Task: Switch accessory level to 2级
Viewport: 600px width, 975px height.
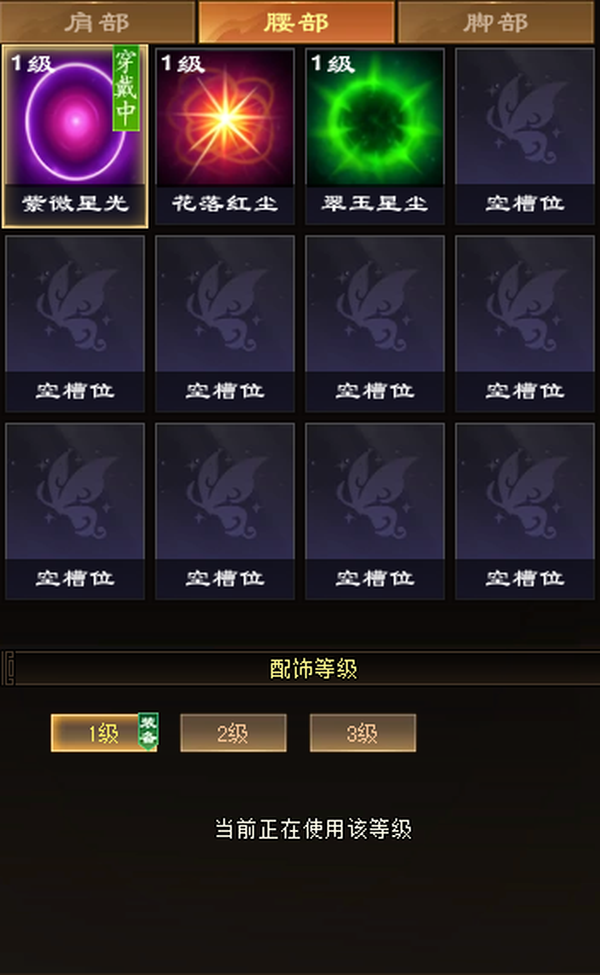Action: click(233, 733)
